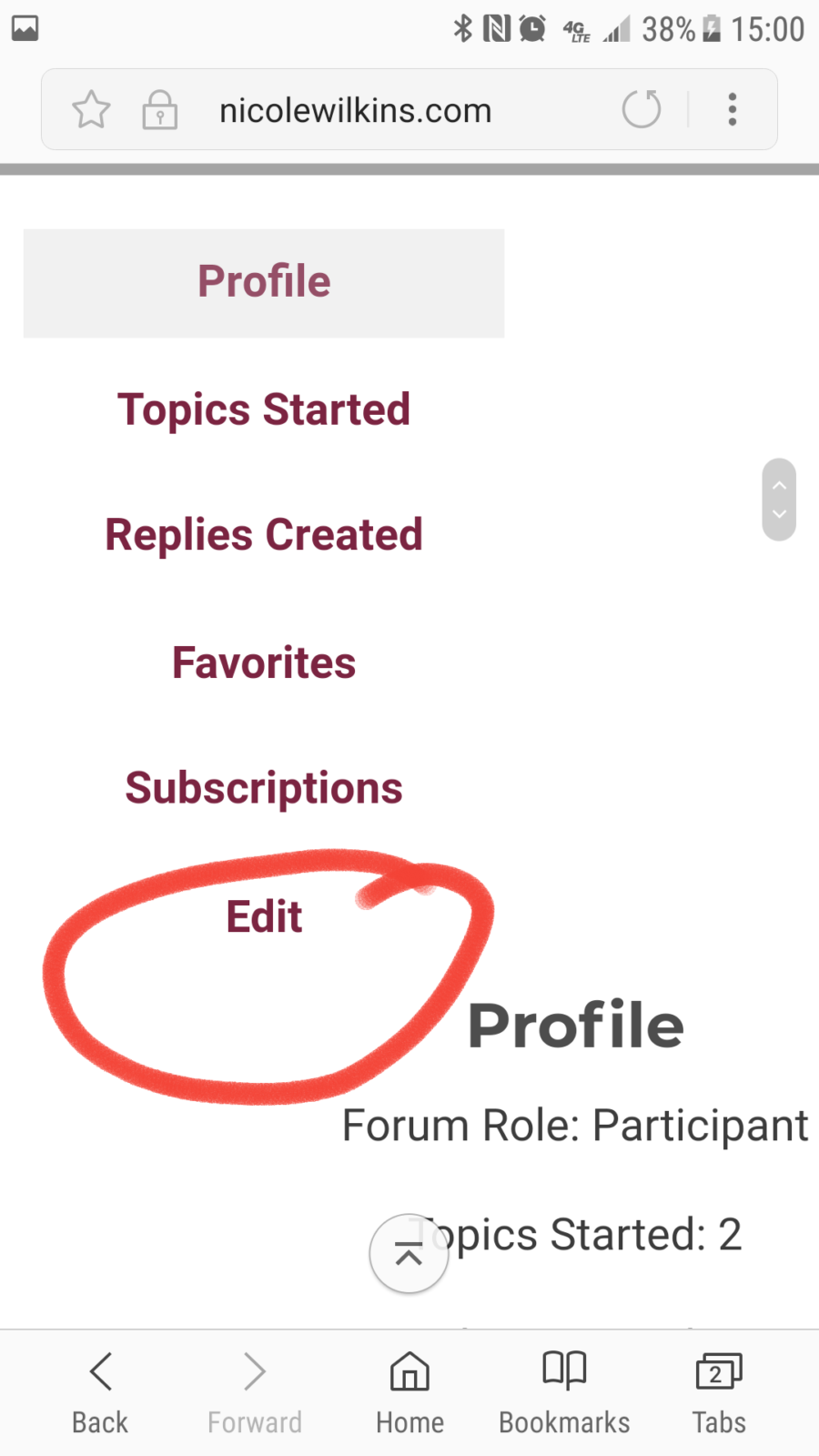Go back to the previous page

(x=100, y=1393)
